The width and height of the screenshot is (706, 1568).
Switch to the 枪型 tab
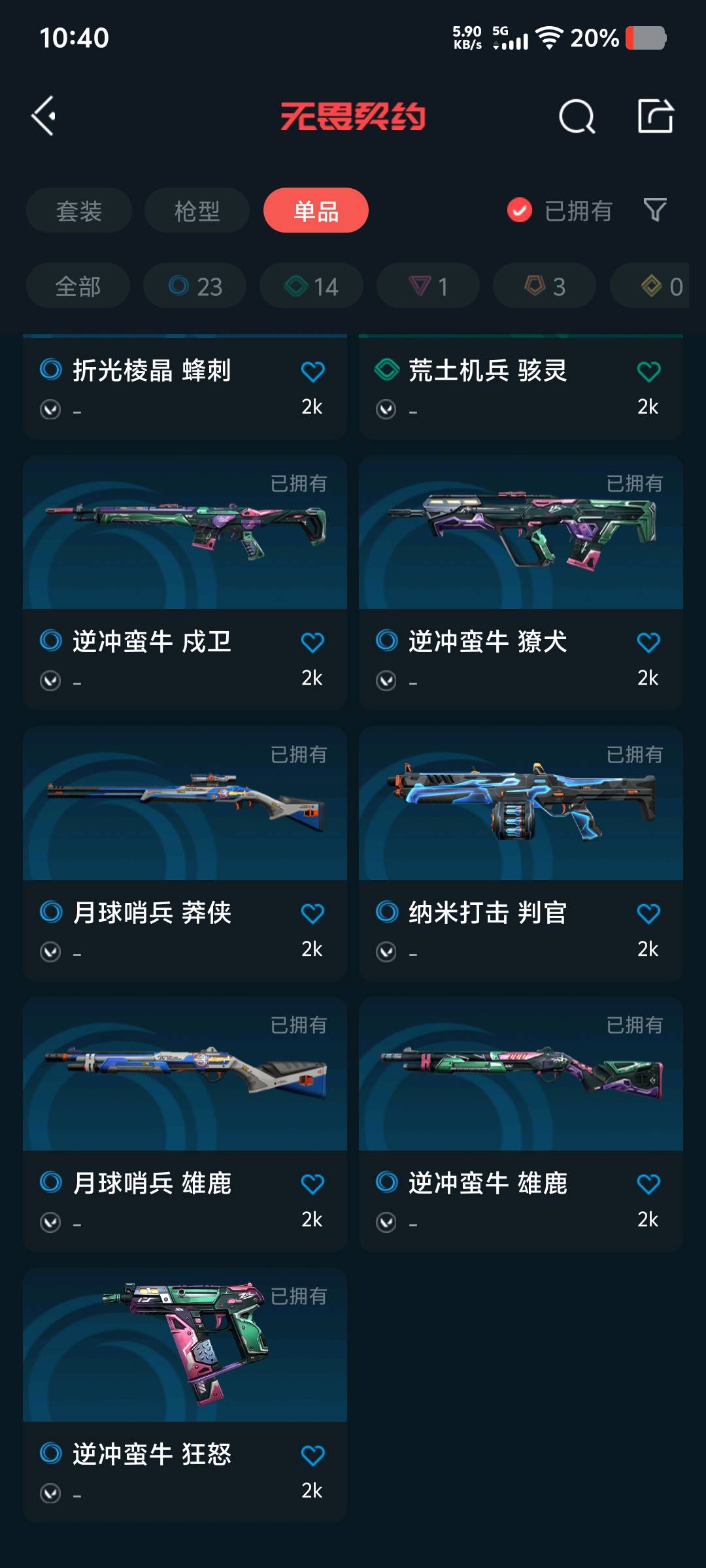(x=197, y=210)
